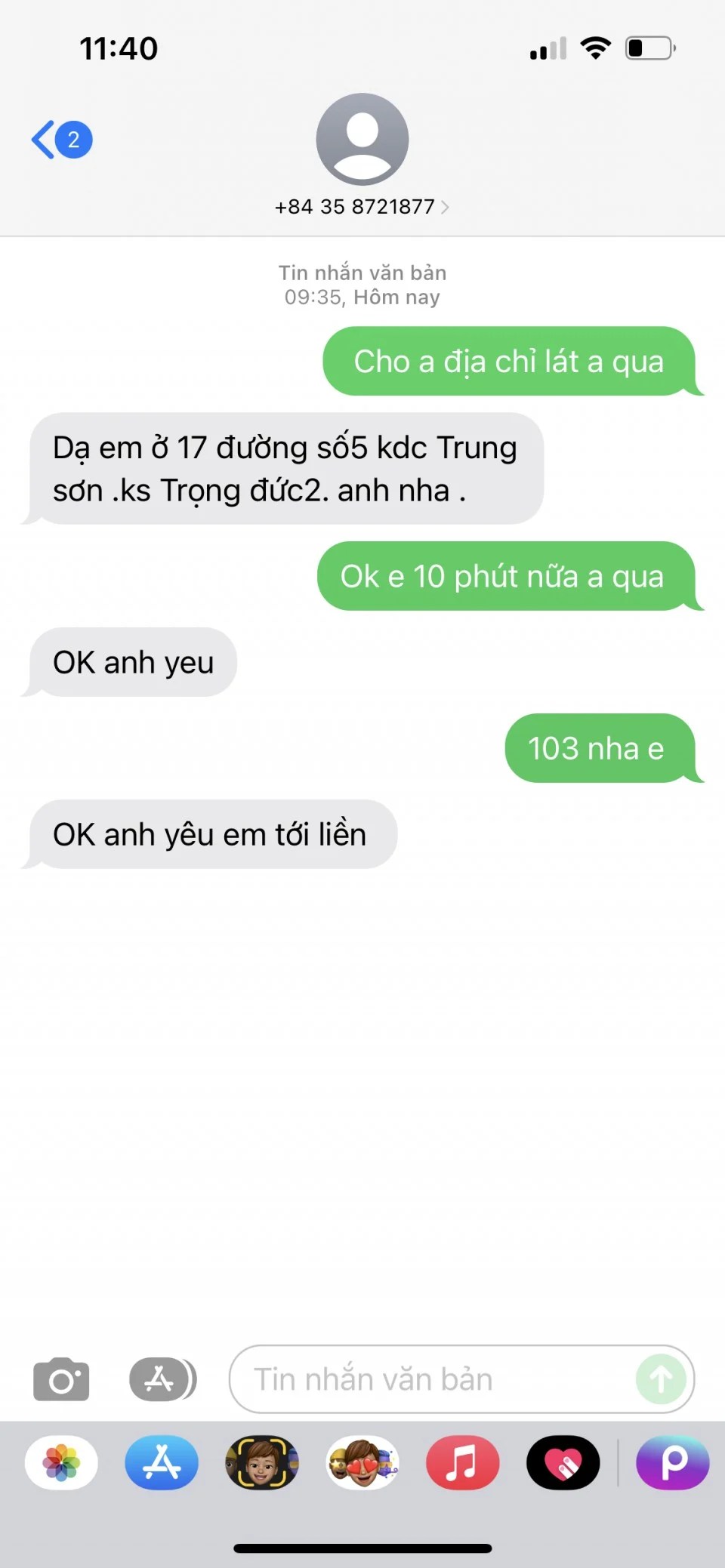725x1568 pixels.
Task: Send the message with the arrow button
Action: click(661, 1379)
